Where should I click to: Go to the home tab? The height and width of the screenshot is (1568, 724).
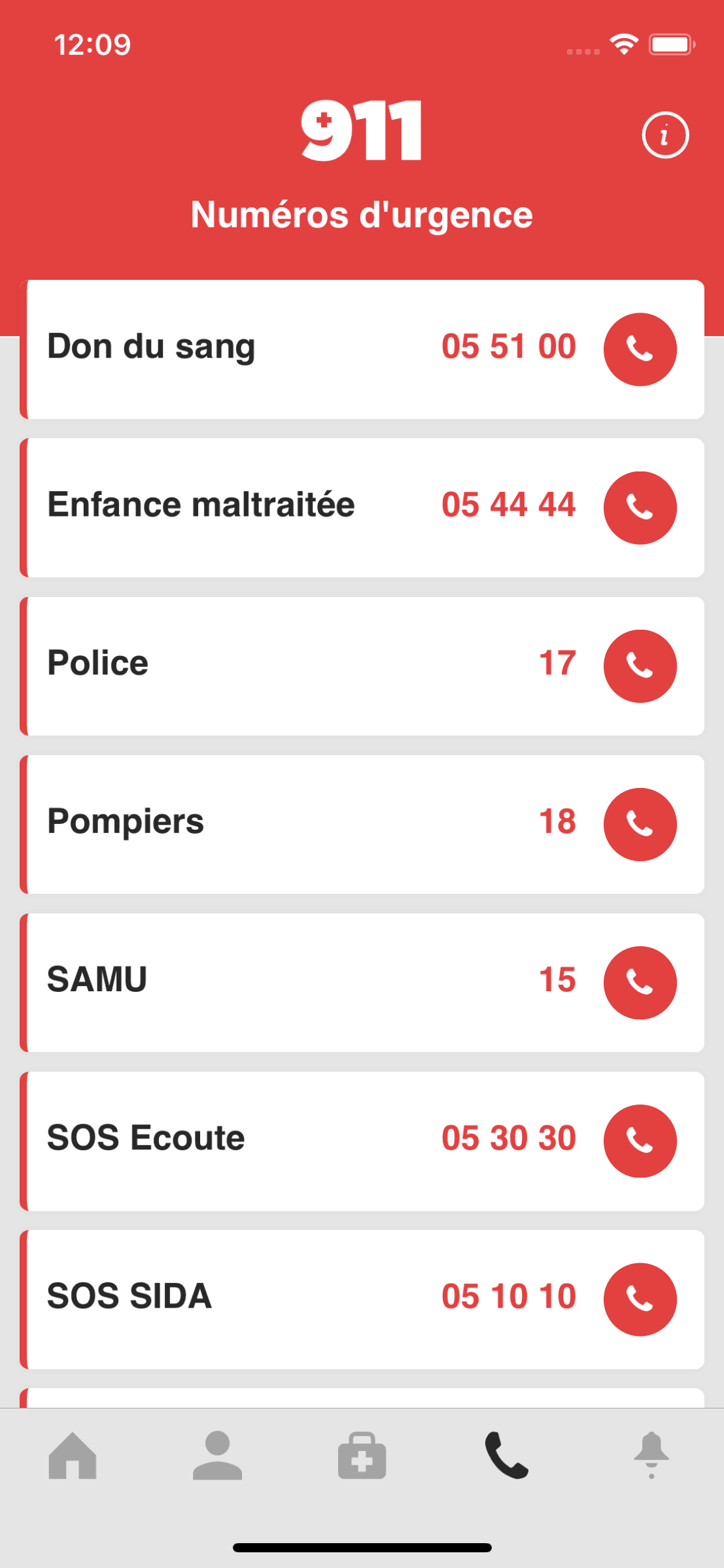point(73,1455)
